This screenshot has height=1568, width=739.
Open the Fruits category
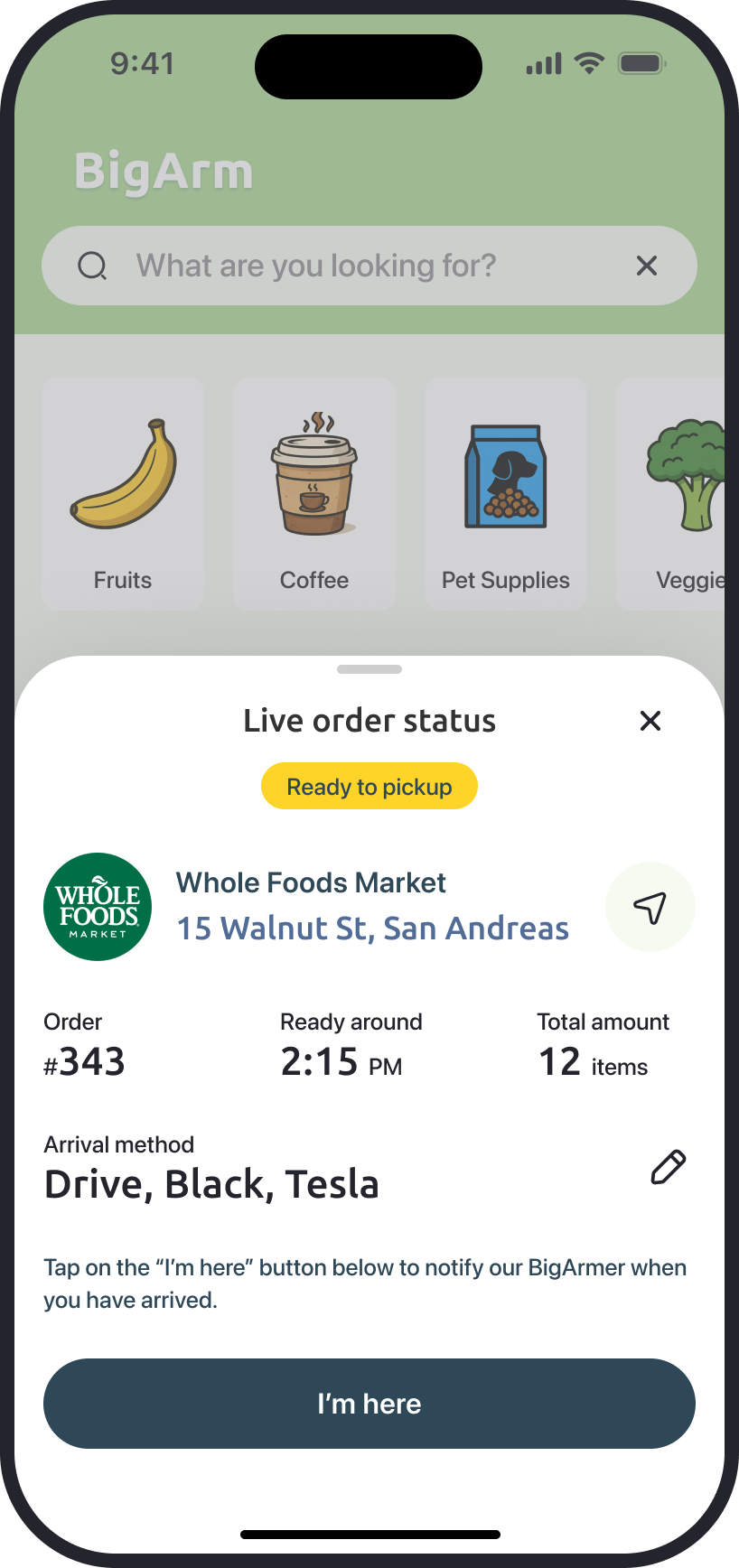(123, 494)
